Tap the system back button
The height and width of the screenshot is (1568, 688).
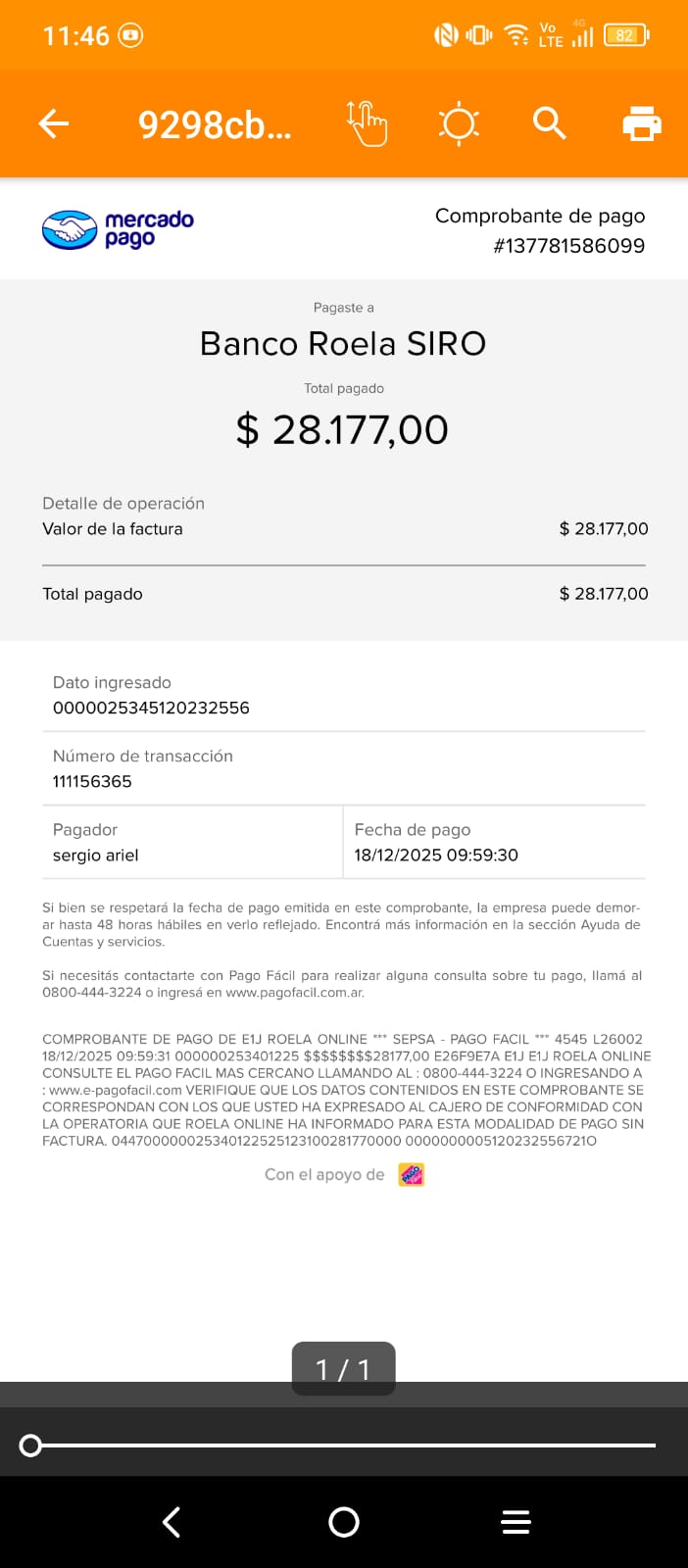[x=172, y=1522]
